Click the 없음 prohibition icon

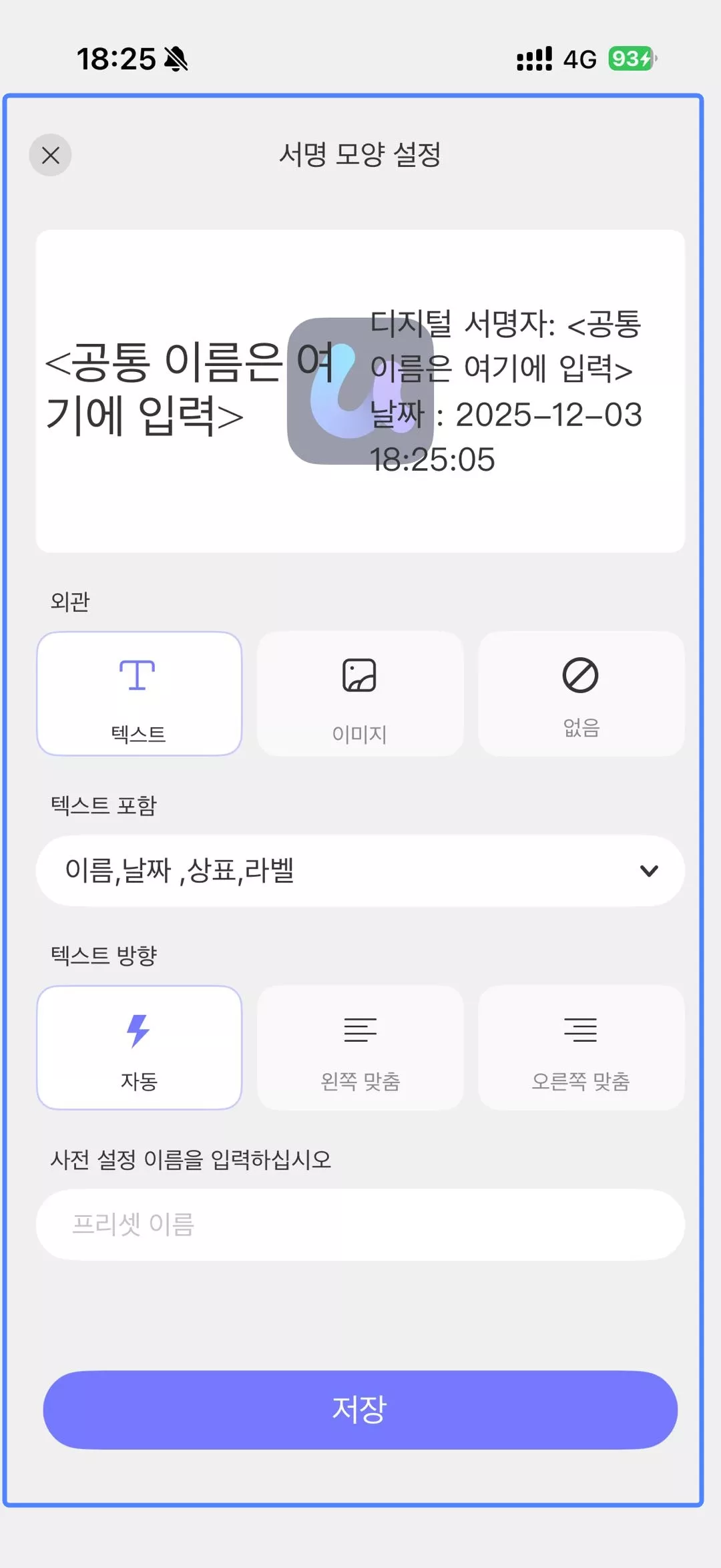click(x=581, y=676)
